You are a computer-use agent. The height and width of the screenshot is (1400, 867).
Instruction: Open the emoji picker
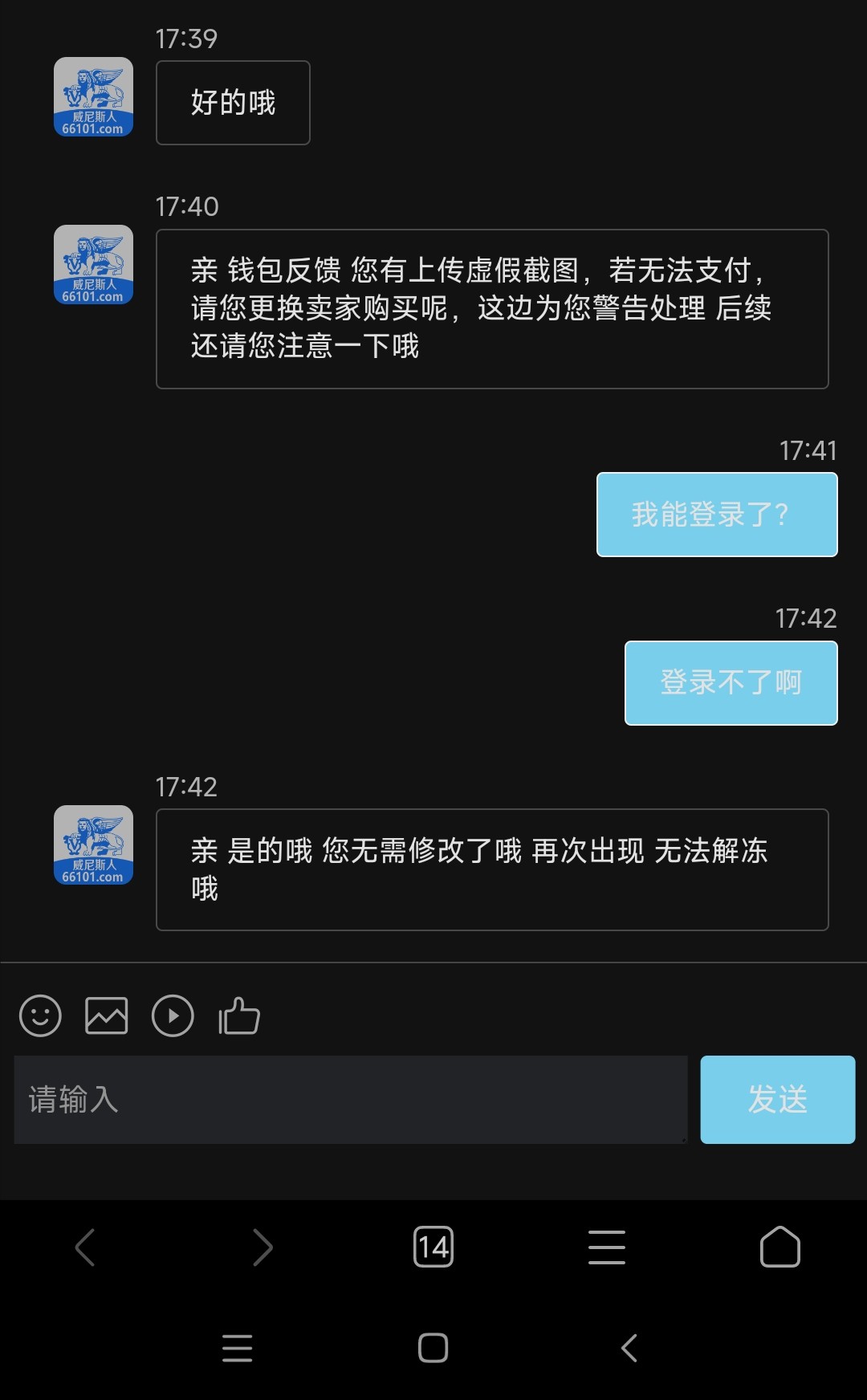[x=40, y=1016]
